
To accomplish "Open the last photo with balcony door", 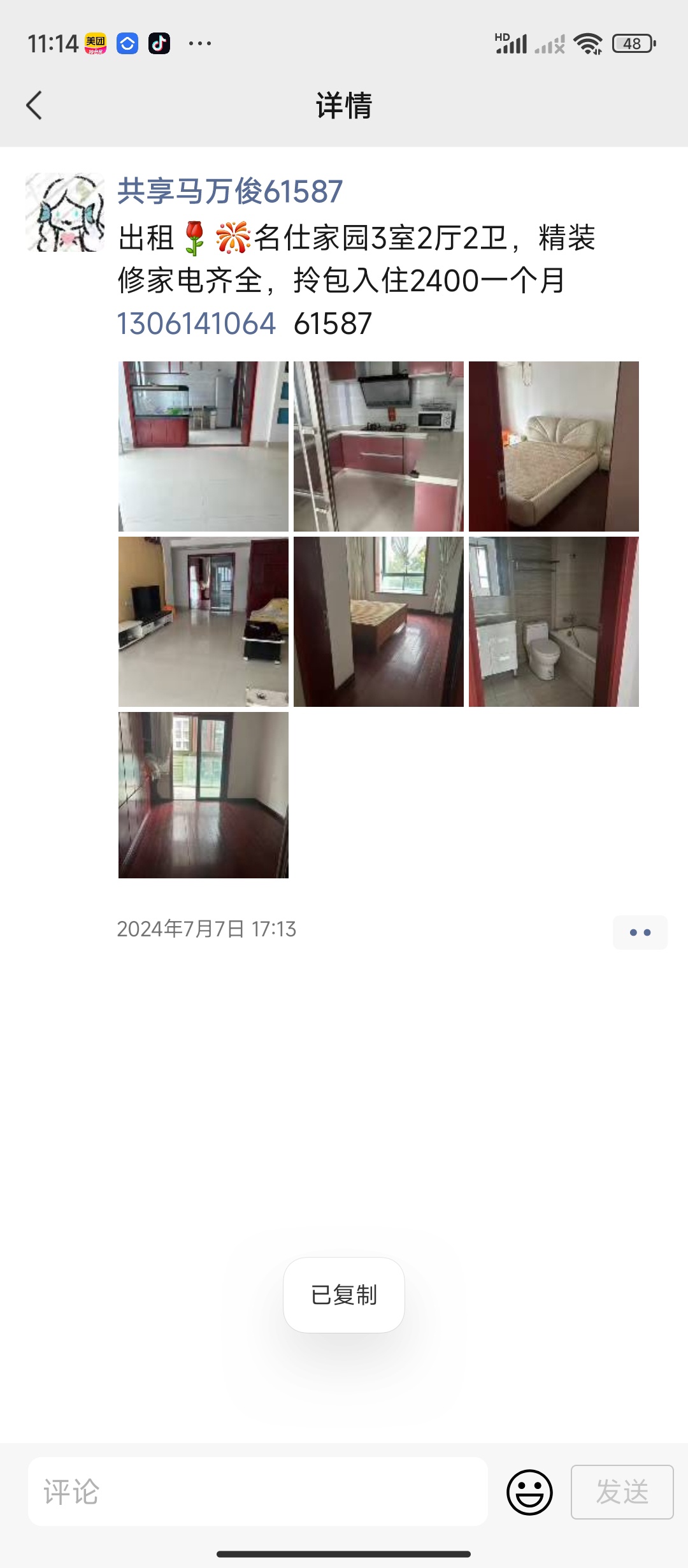I will (203, 795).
